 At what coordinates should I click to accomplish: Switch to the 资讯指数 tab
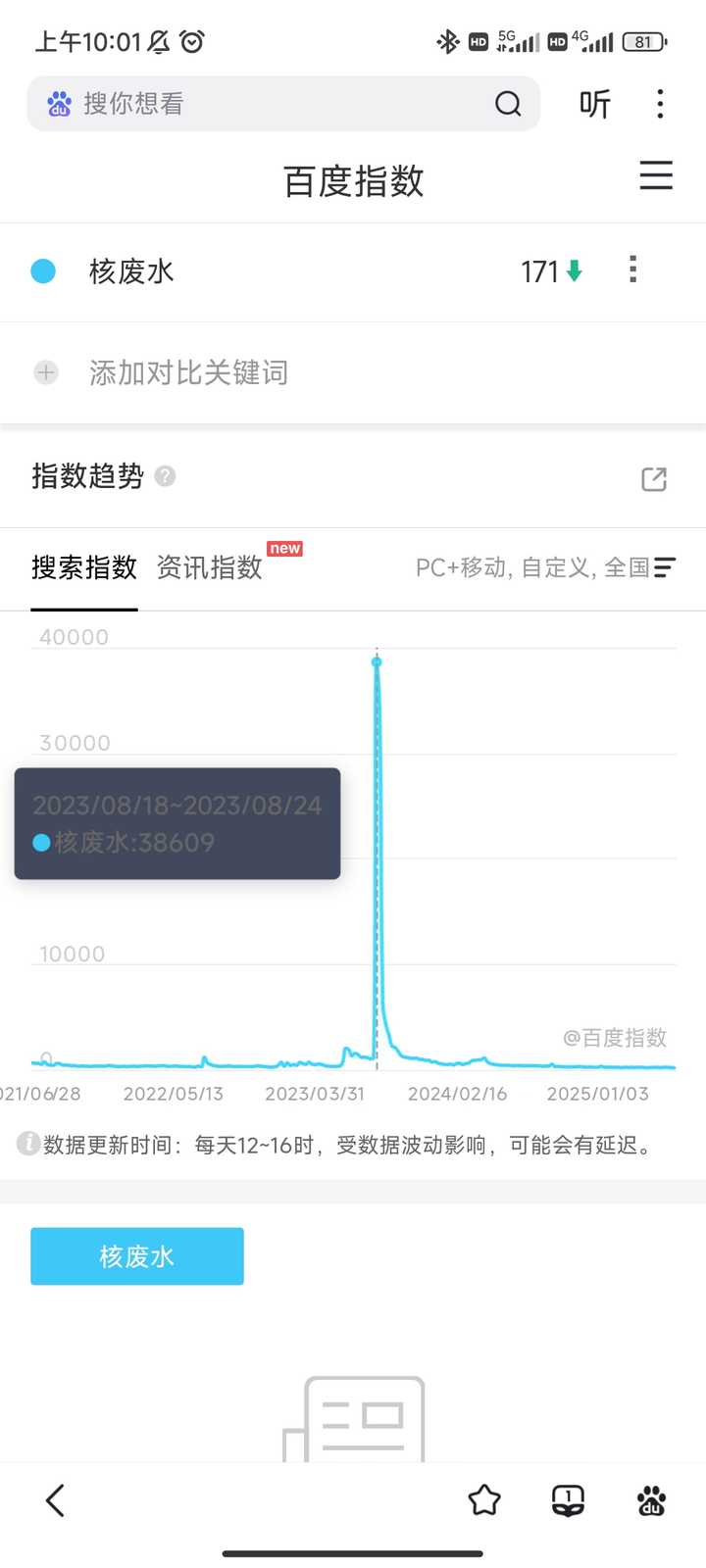210,567
